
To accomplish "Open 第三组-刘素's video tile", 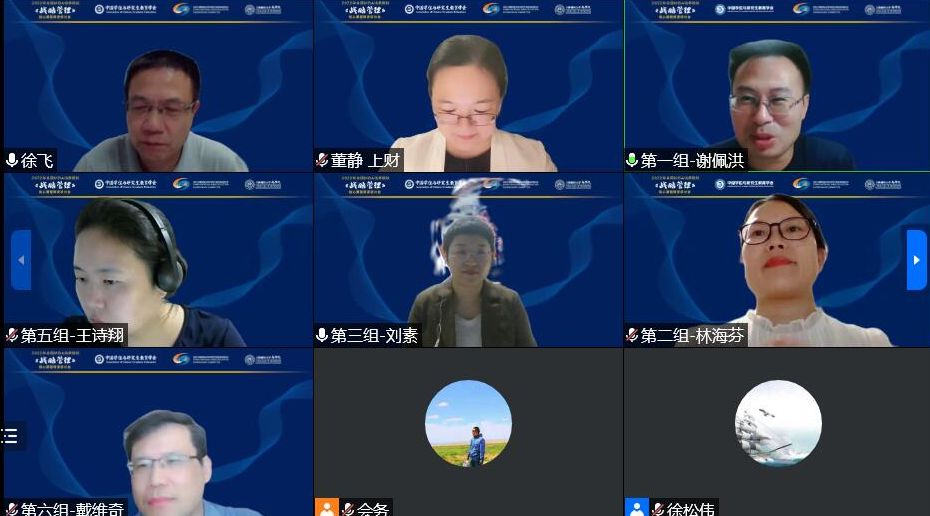I will click(x=468, y=260).
